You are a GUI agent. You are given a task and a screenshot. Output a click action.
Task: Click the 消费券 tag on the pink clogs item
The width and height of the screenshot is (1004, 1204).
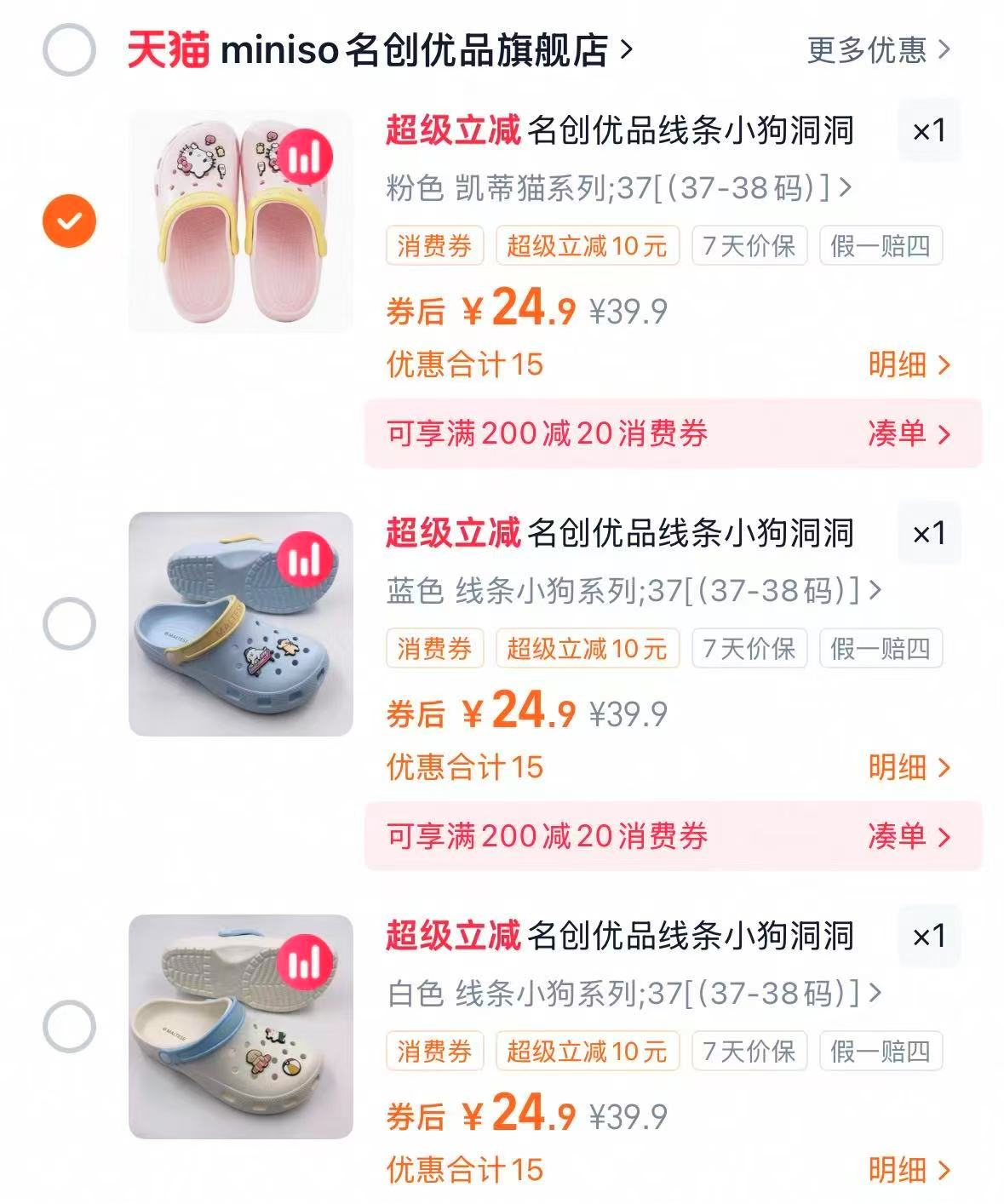tap(437, 245)
